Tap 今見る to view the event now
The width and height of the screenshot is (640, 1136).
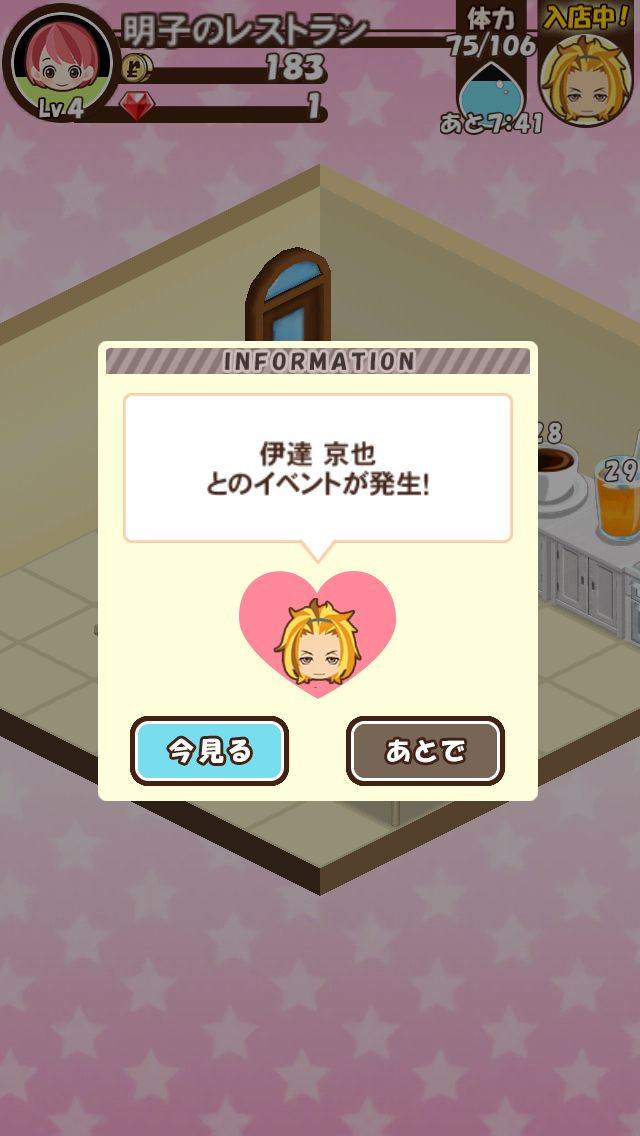point(209,750)
